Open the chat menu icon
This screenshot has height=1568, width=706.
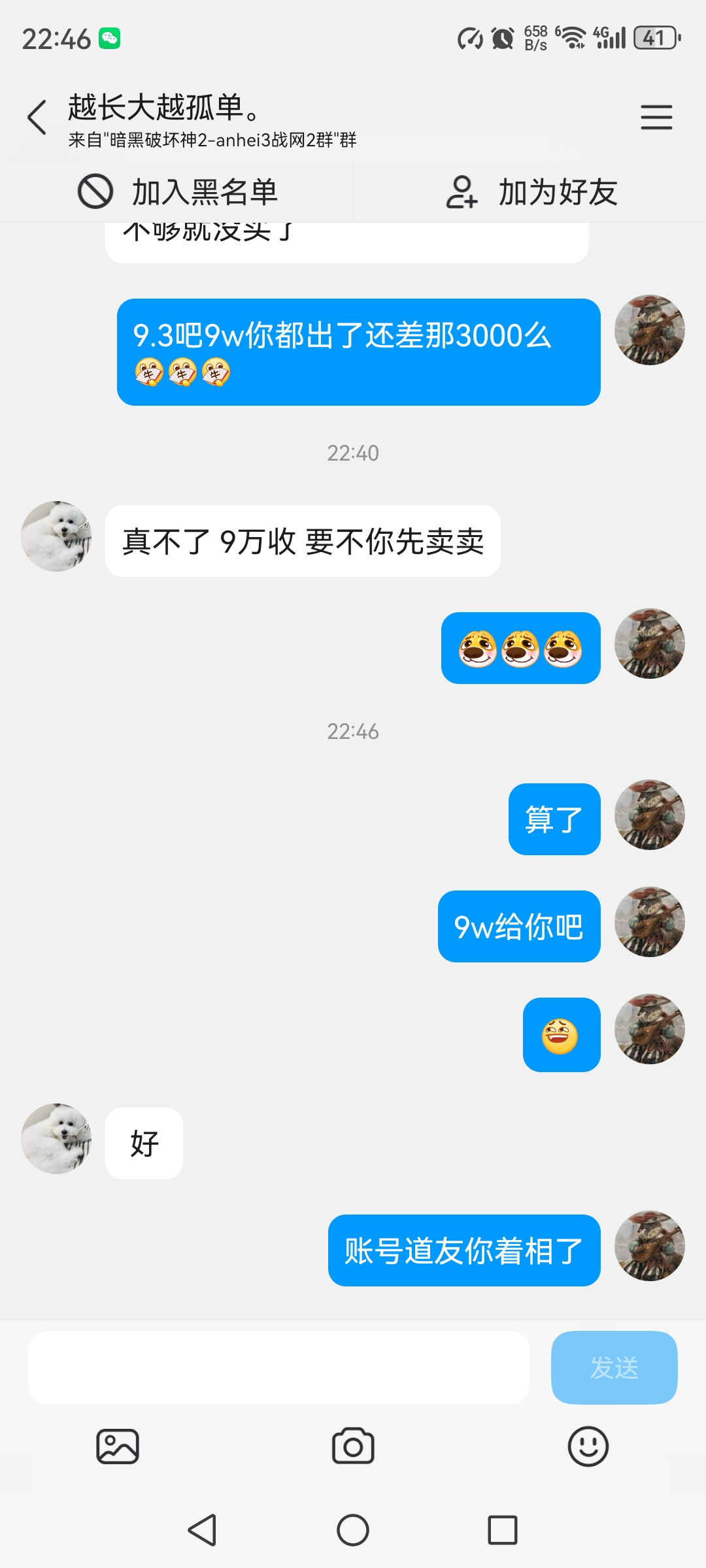click(x=656, y=118)
